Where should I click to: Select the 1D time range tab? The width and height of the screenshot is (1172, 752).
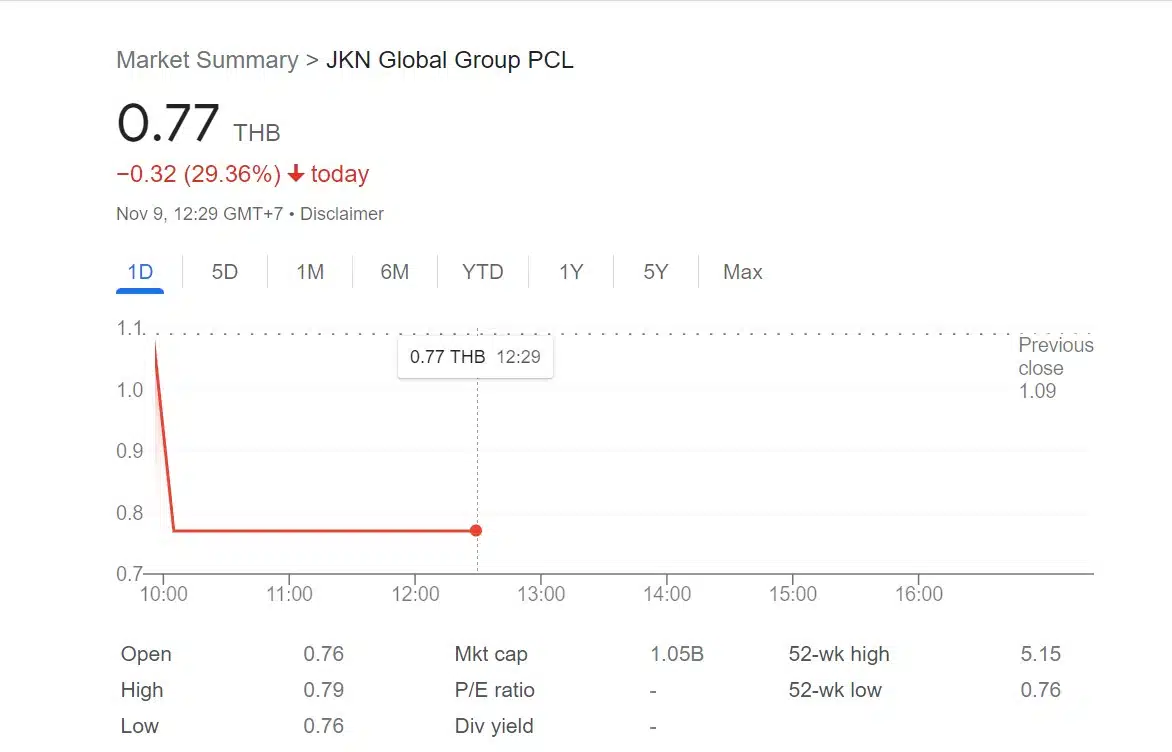click(140, 272)
